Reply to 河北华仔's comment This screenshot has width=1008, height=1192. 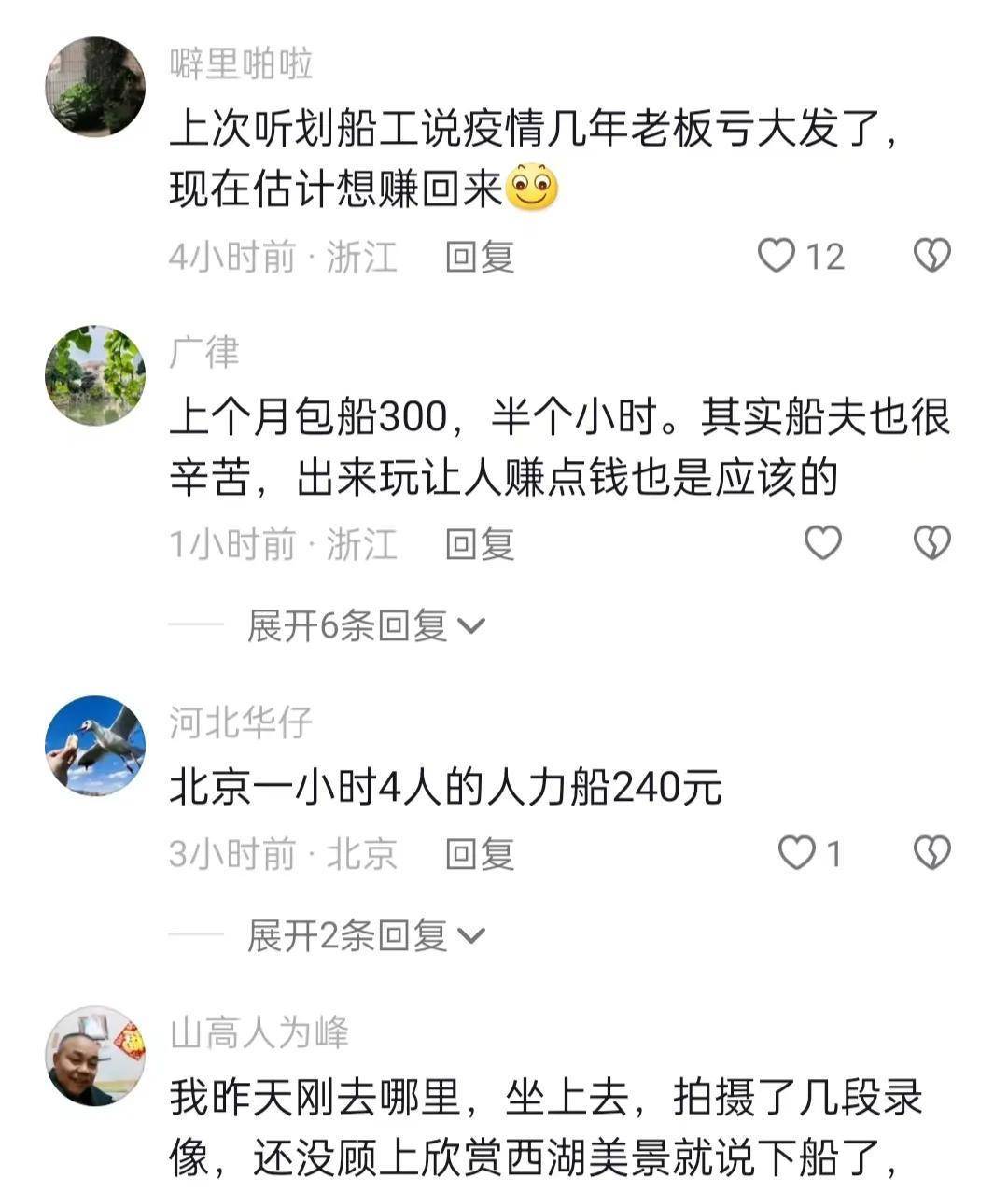click(480, 854)
